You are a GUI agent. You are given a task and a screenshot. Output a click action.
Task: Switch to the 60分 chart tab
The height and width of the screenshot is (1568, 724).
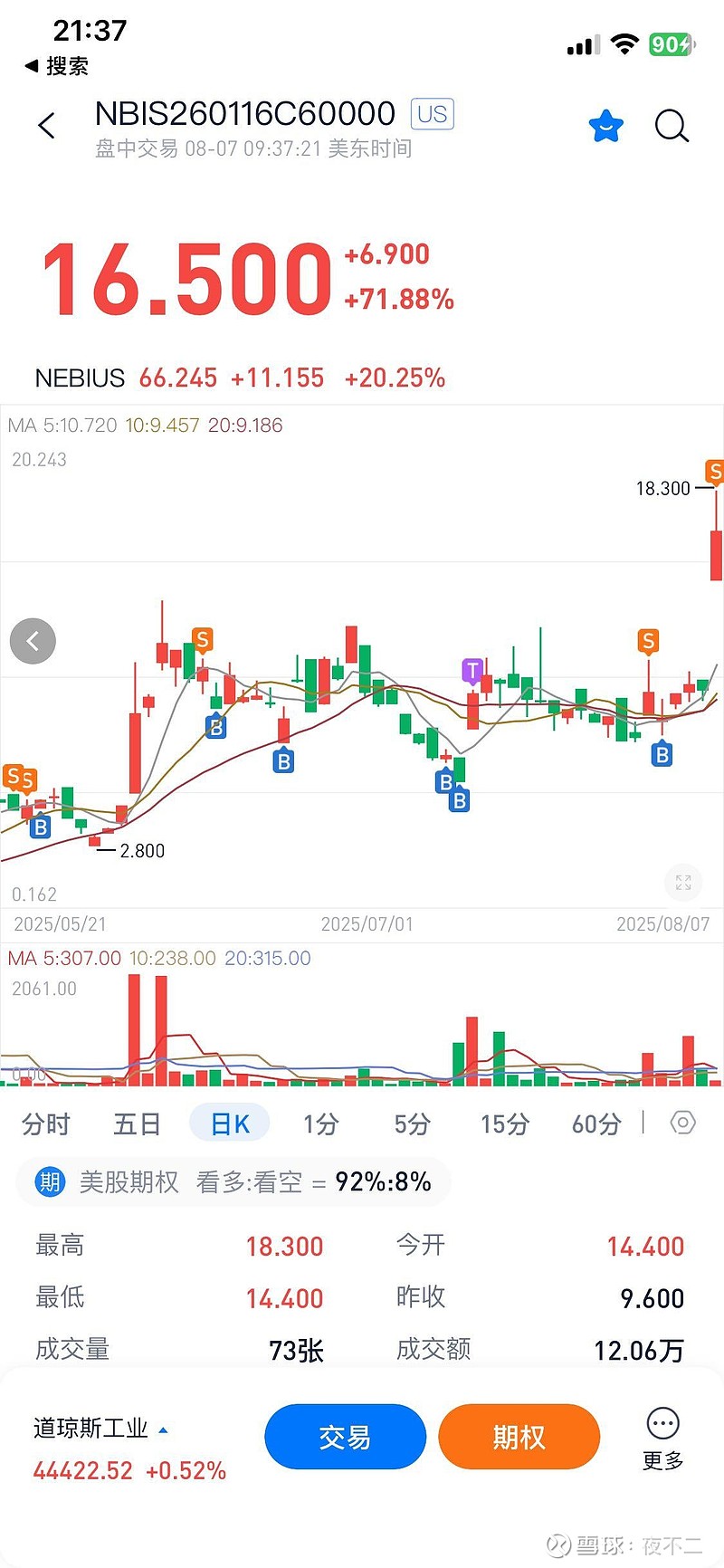point(596,1123)
